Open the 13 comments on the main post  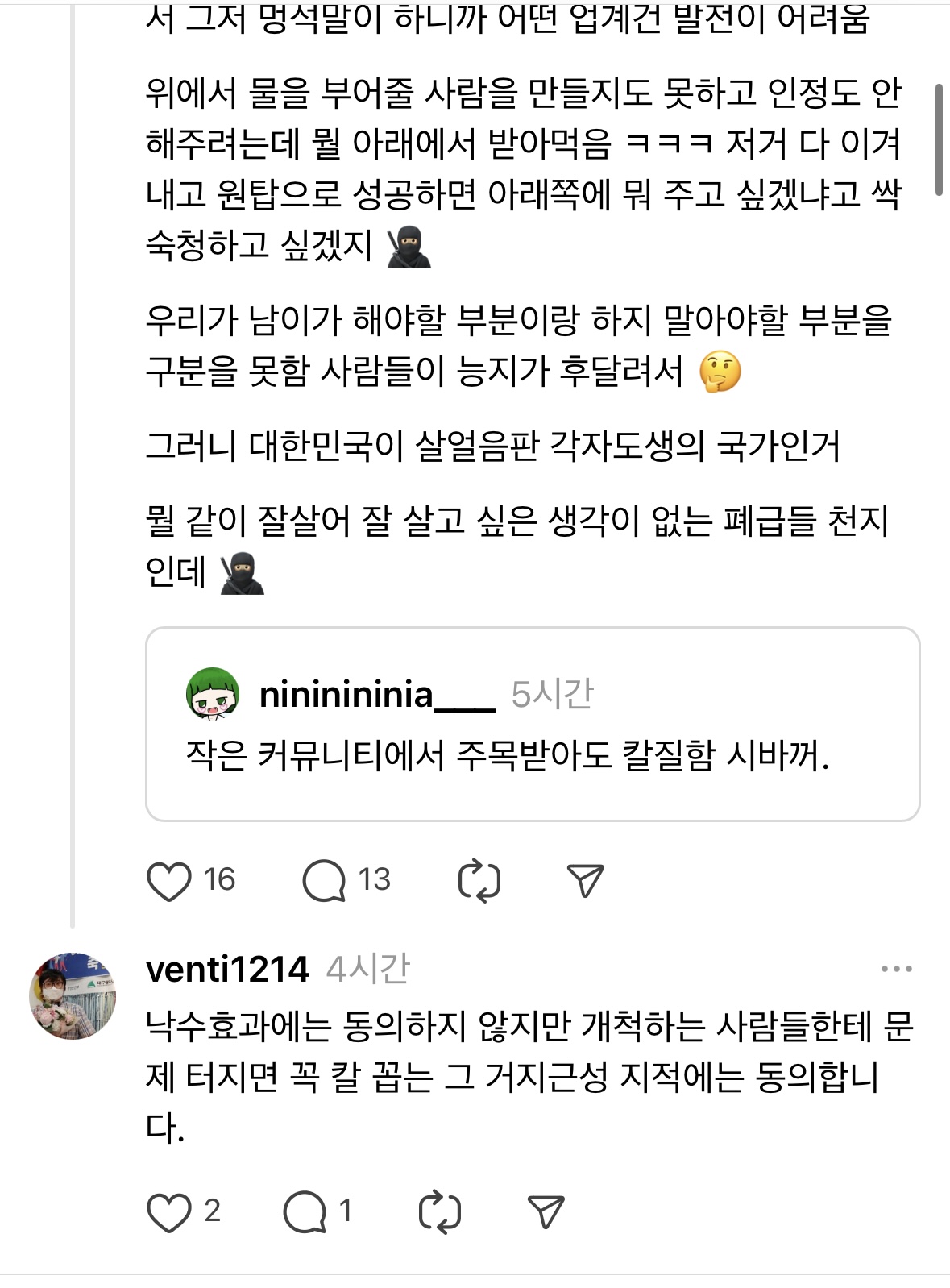coord(324,880)
